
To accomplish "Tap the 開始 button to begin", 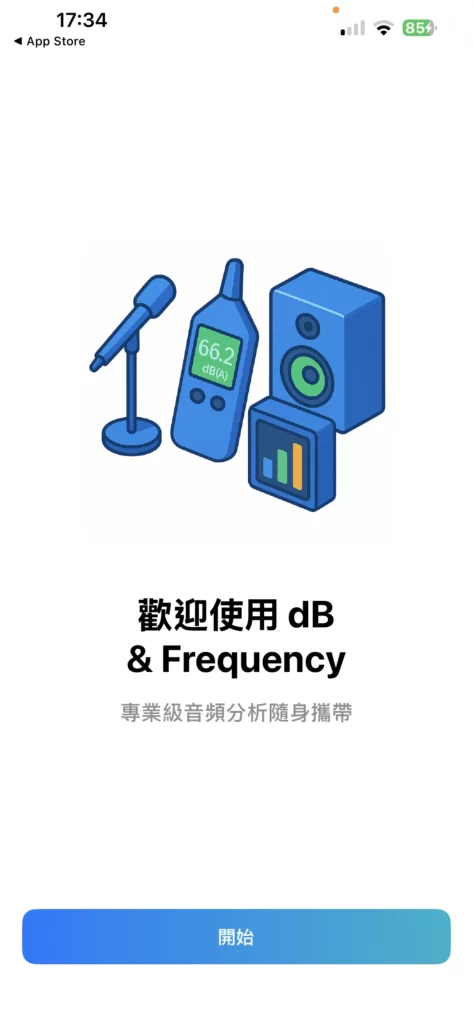I will click(236, 936).
